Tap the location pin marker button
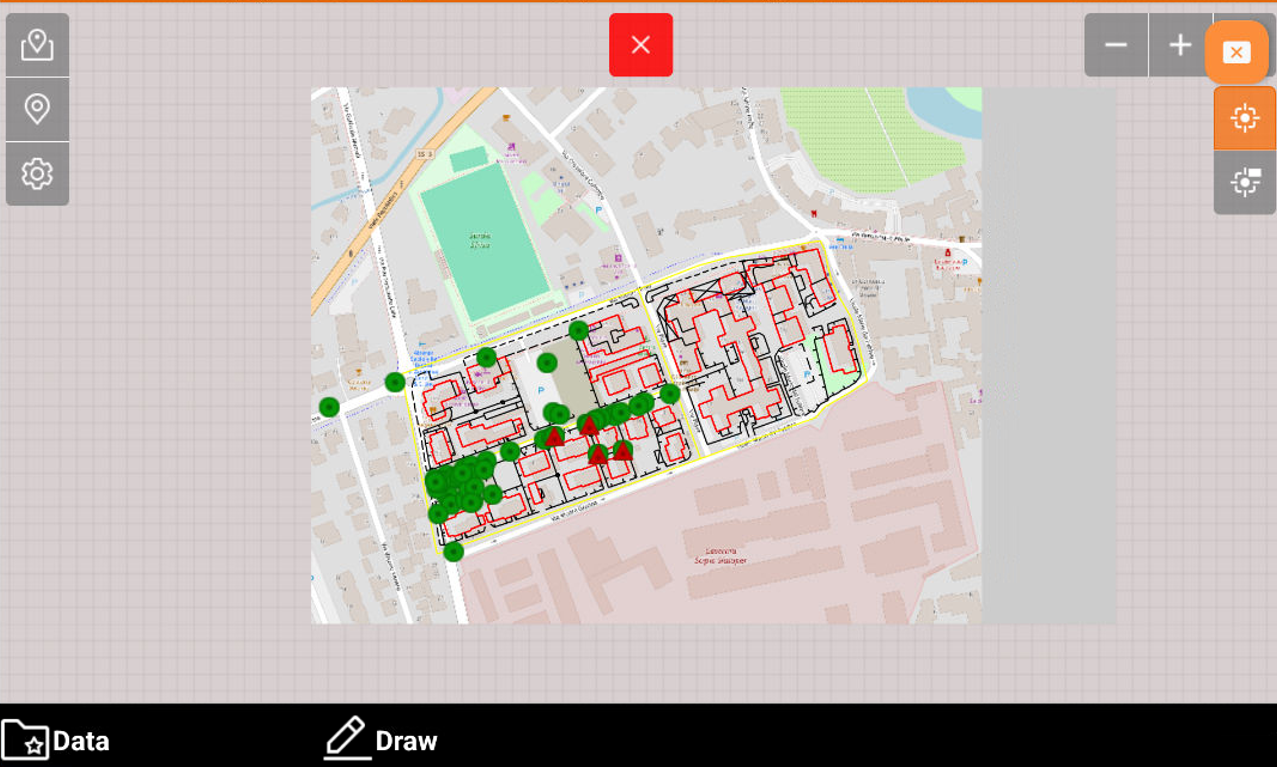 coord(37,109)
